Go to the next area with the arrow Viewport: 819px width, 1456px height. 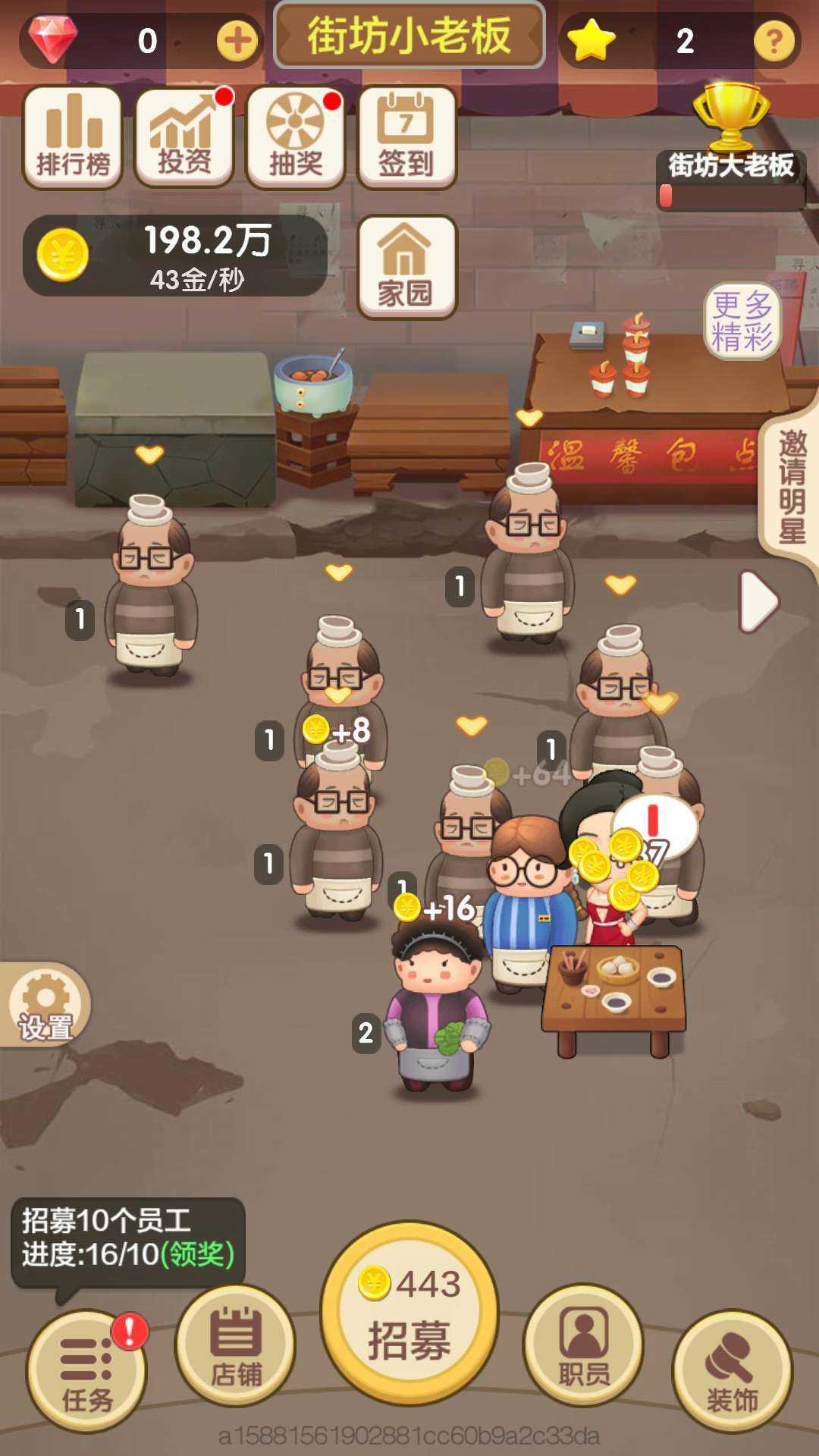click(759, 601)
